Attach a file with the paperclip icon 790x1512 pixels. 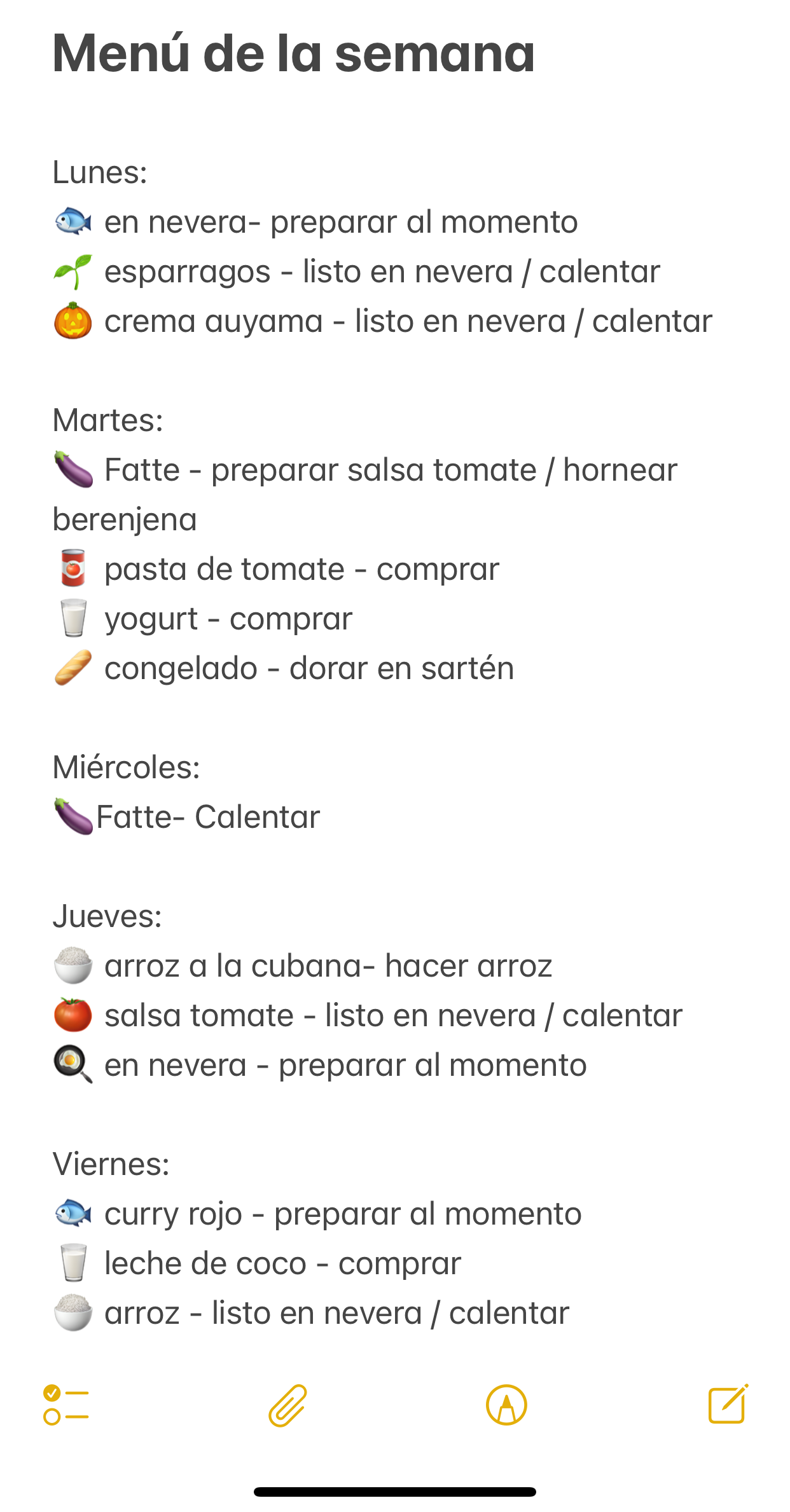pyautogui.click(x=288, y=1405)
